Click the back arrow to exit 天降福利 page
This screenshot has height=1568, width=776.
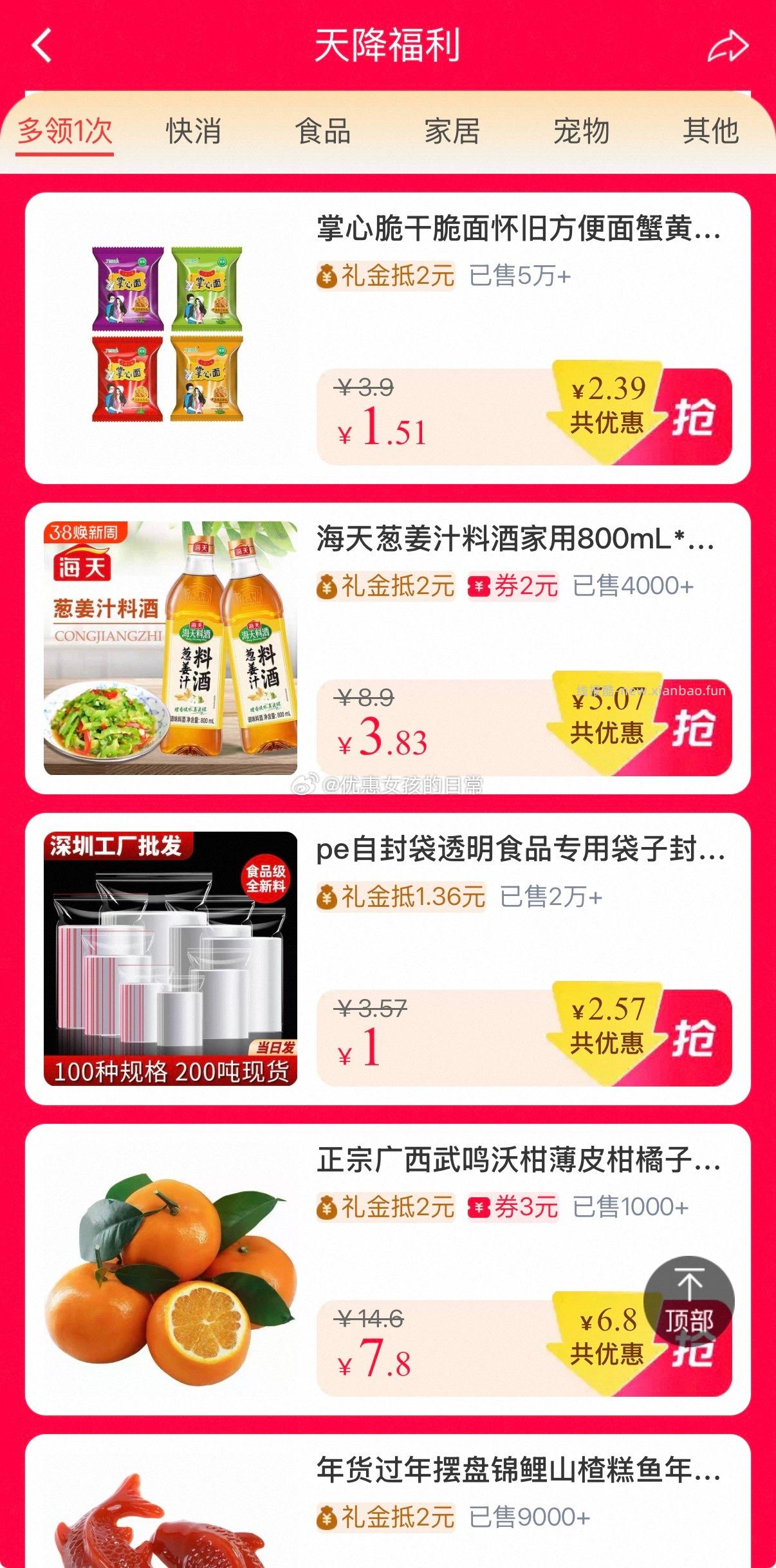(x=41, y=45)
